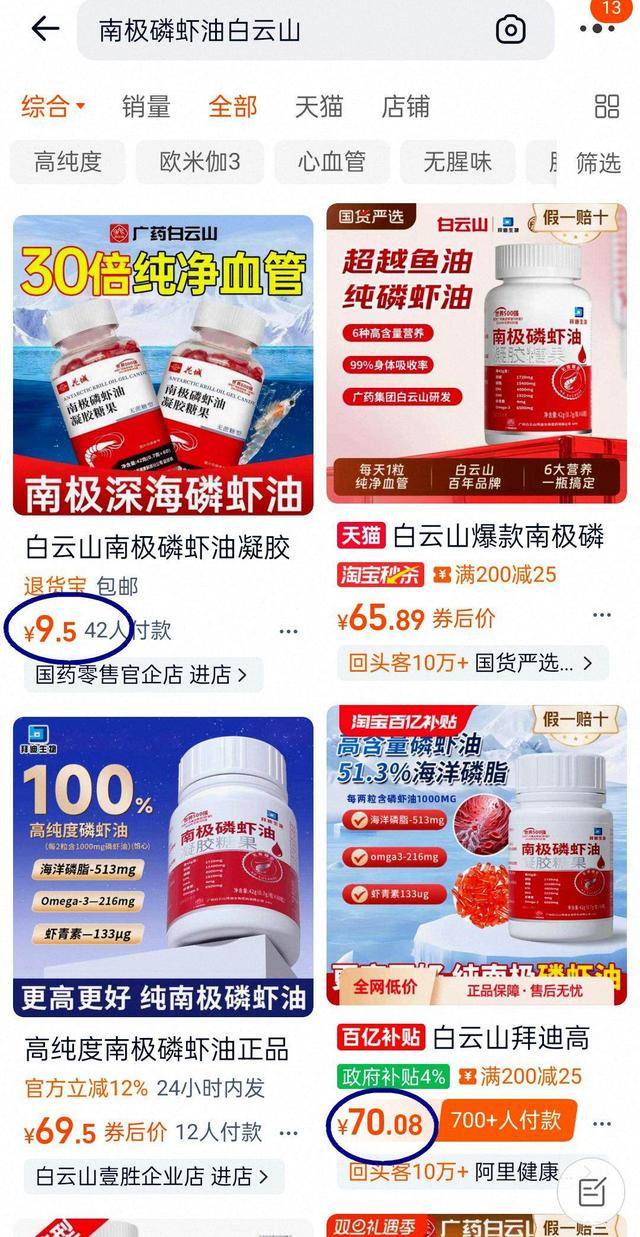
Task: Open the 综合 sort dropdown
Action: click(x=54, y=107)
